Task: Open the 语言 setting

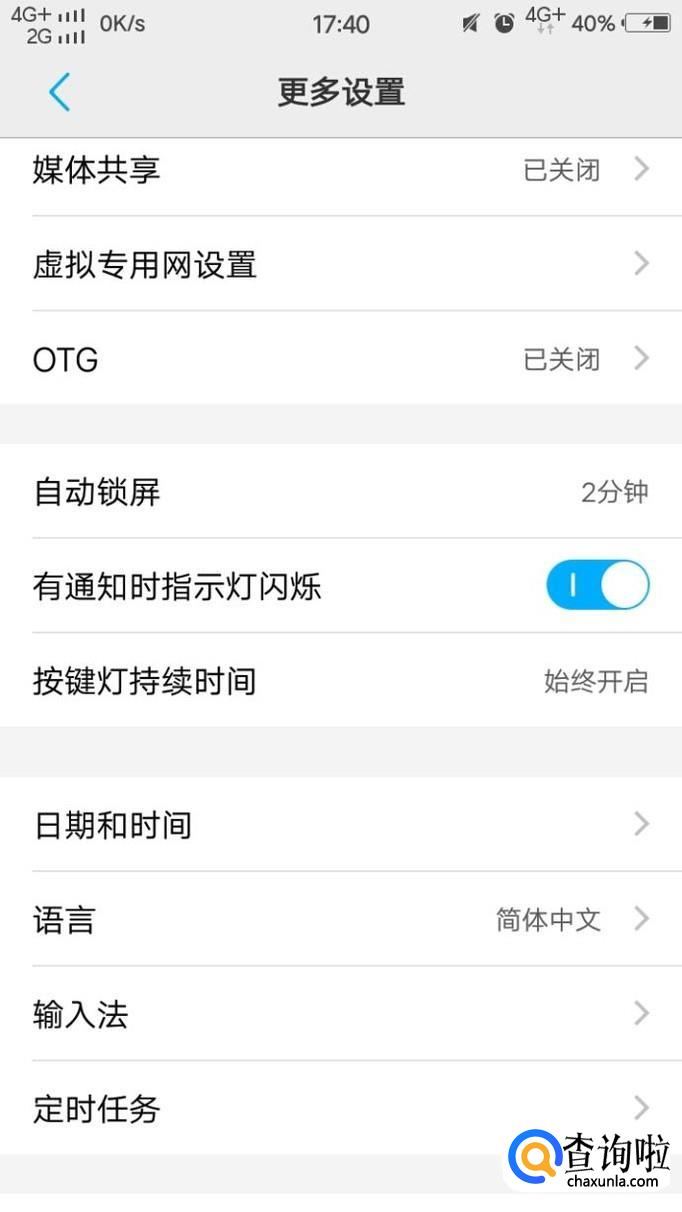Action: (340, 919)
